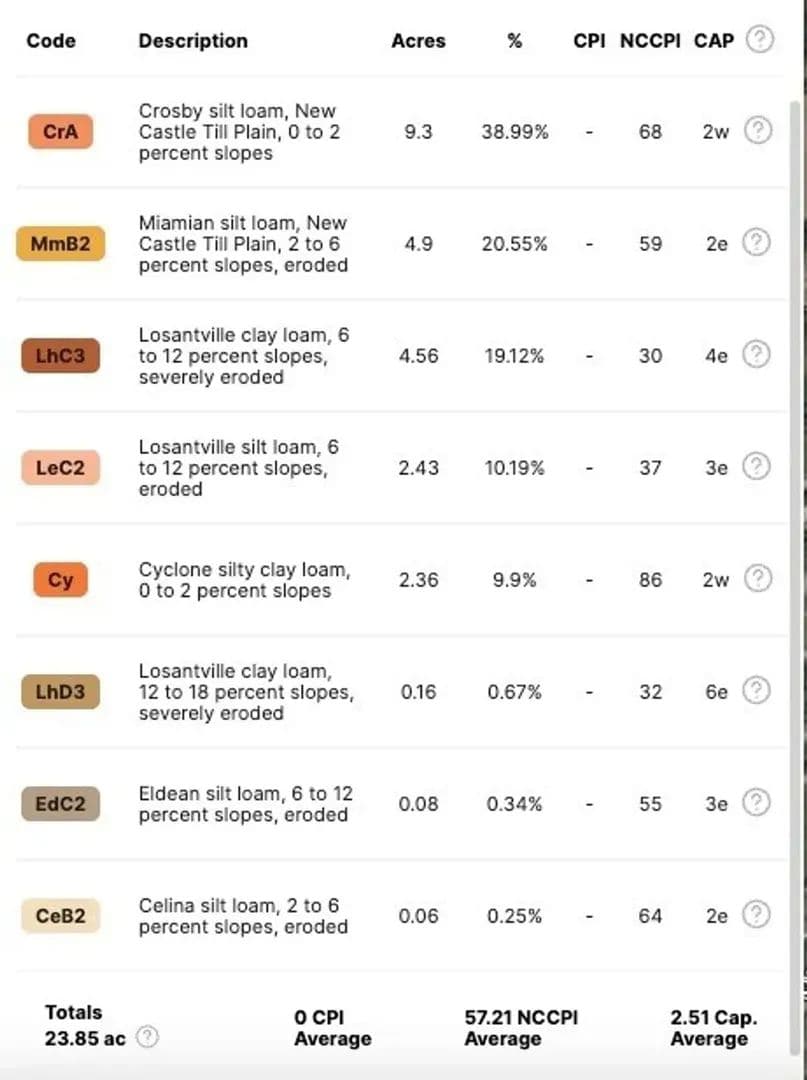The image size is (807, 1080).
Task: Open help for MmB2 soil row
Action: click(758, 243)
